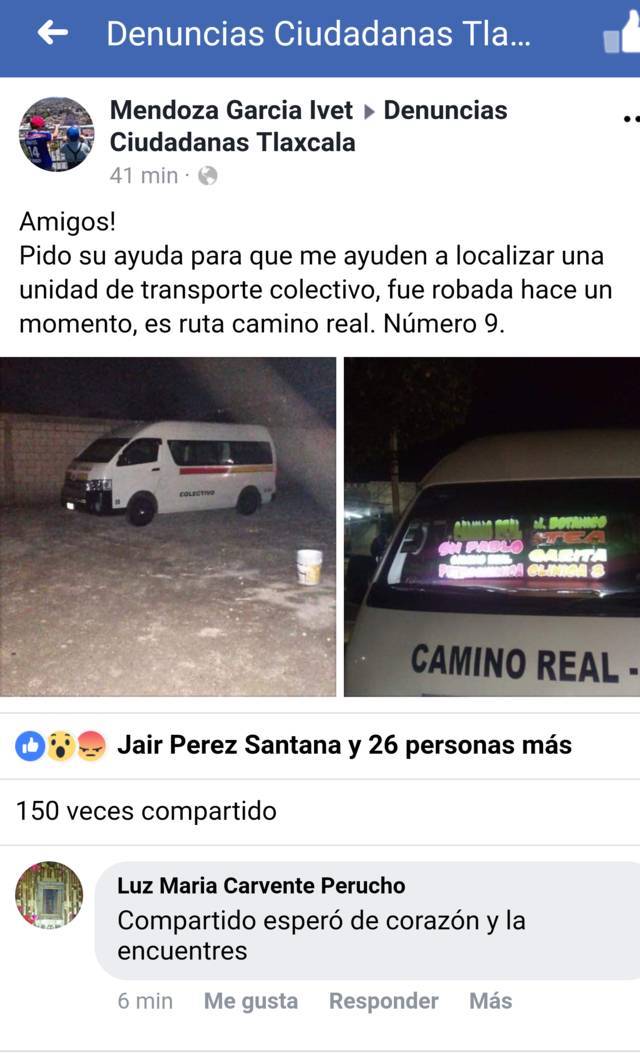Reply to Luz Maria's comment with Responder
640x1054 pixels.
tap(384, 1001)
